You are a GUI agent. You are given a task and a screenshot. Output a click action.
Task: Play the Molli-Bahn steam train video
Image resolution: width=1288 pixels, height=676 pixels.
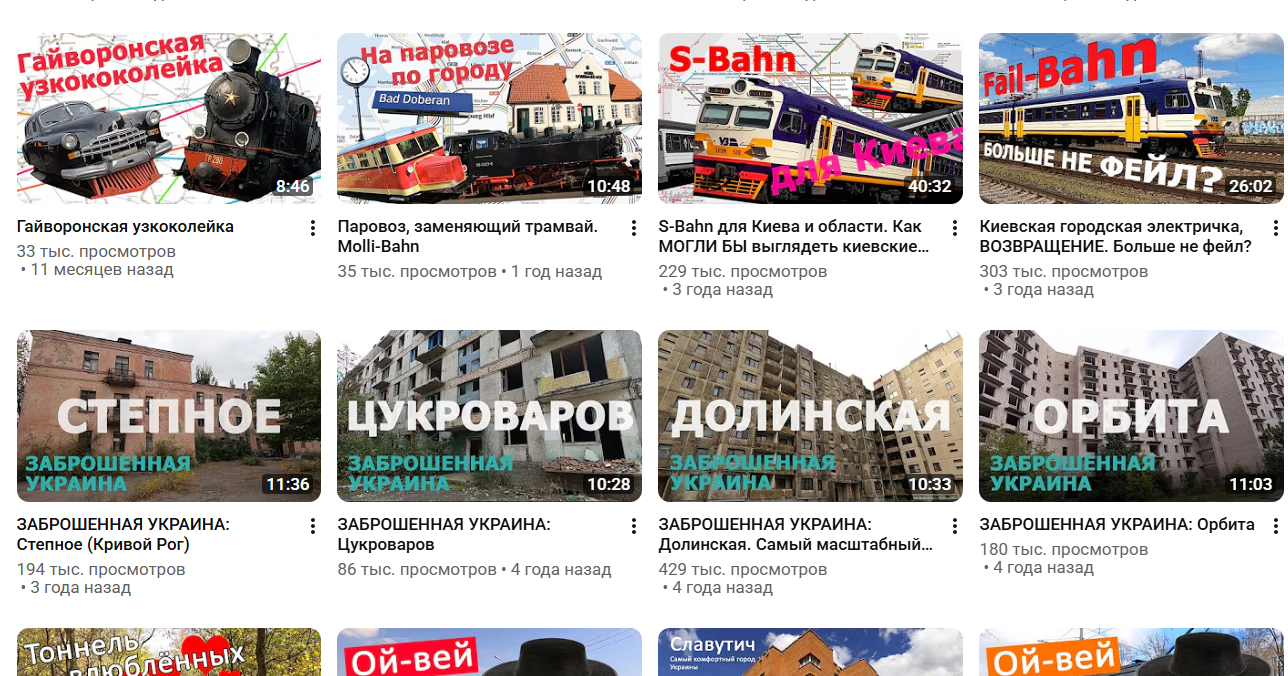coord(489,118)
